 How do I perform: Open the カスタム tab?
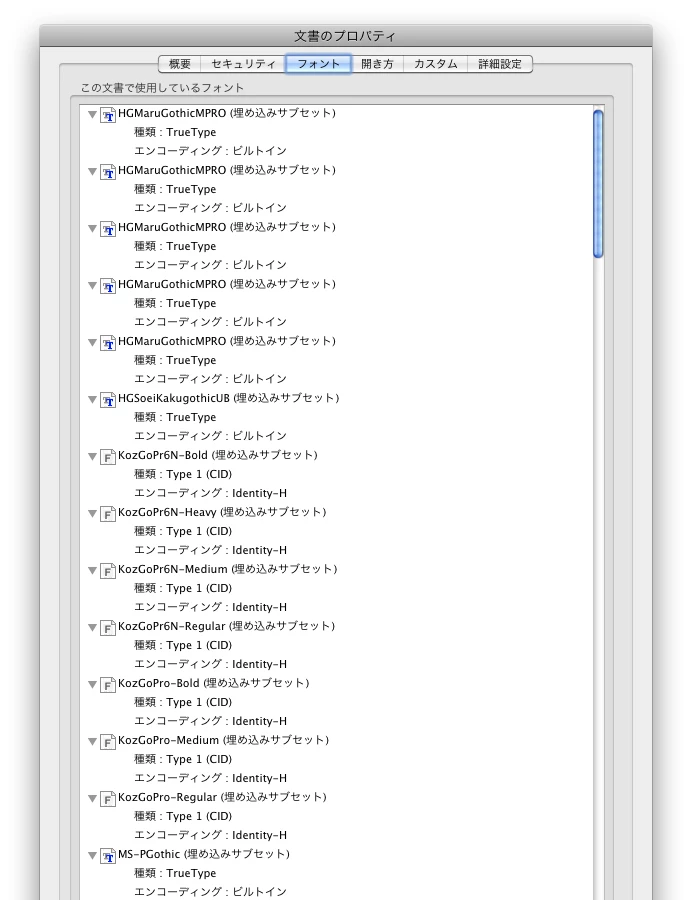click(x=435, y=64)
